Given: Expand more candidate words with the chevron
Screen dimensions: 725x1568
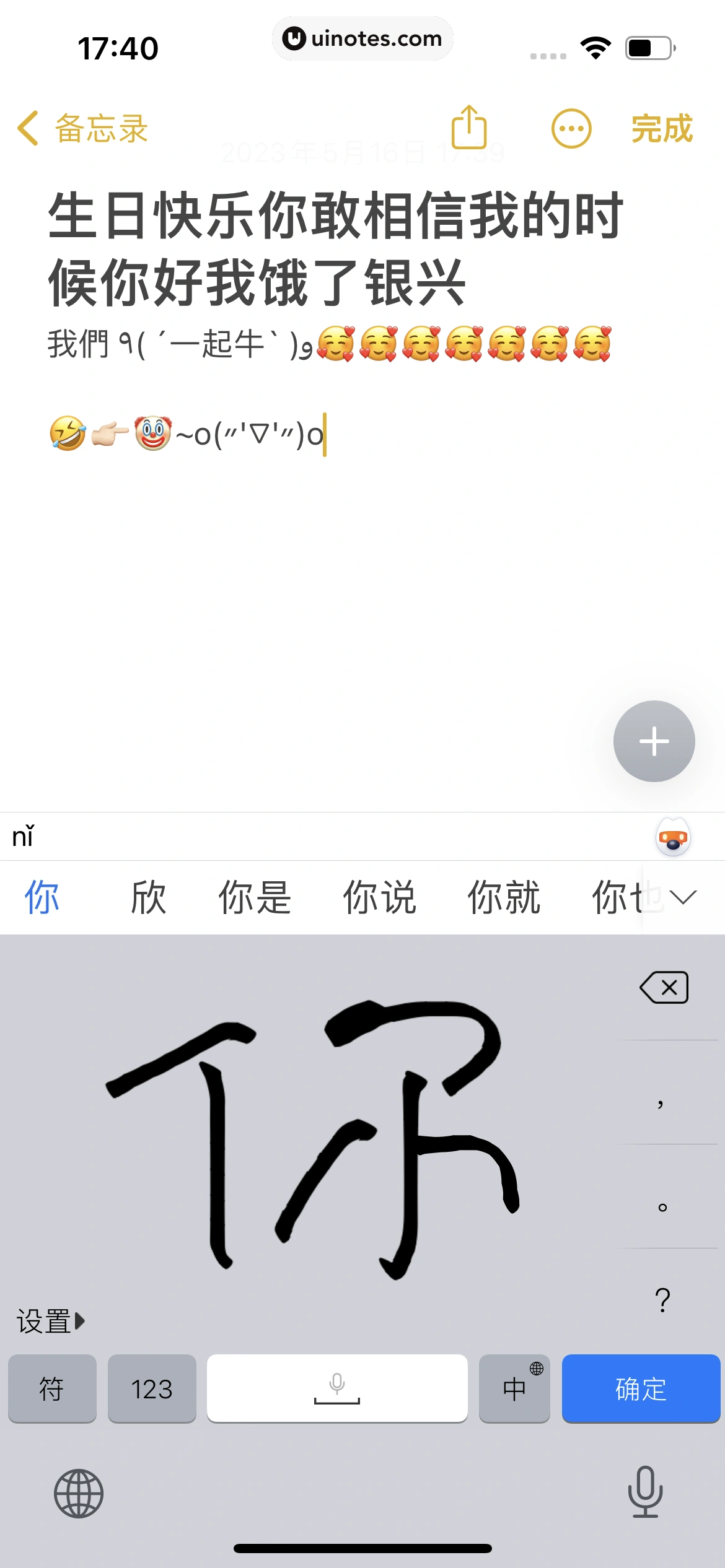Looking at the screenshot, I should (682, 899).
